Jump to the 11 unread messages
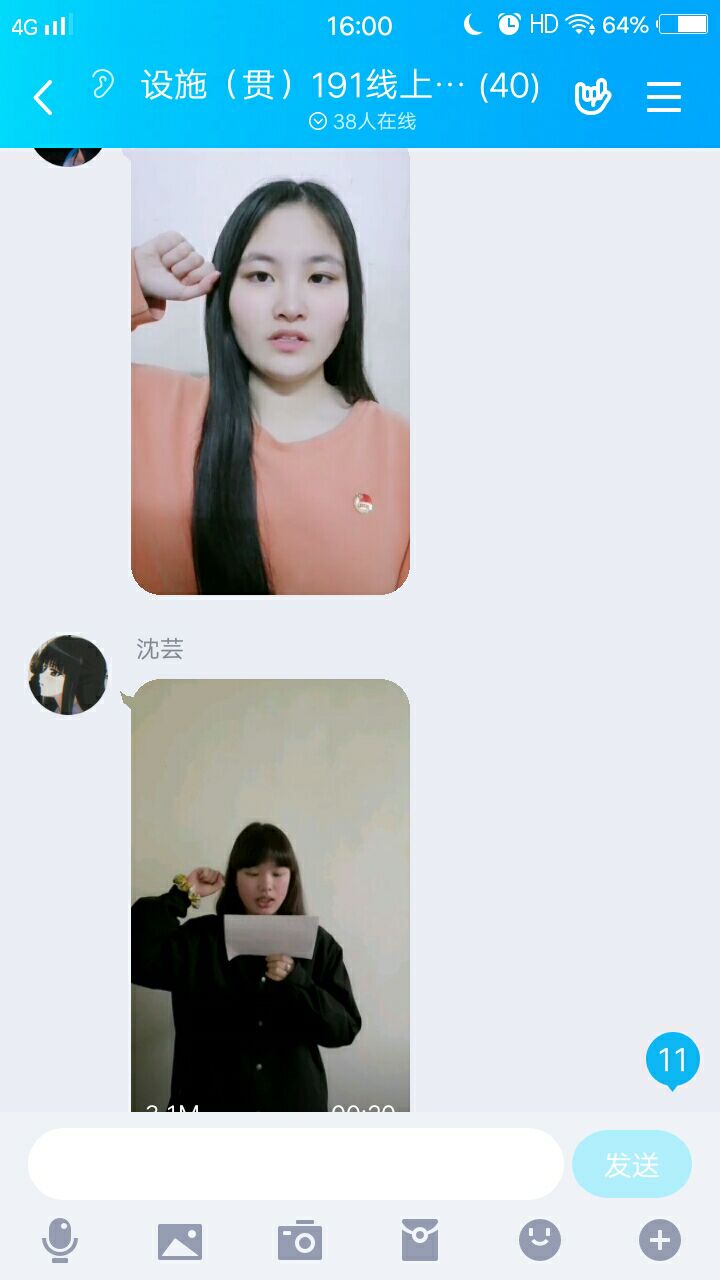The width and height of the screenshot is (720, 1280). (672, 1060)
